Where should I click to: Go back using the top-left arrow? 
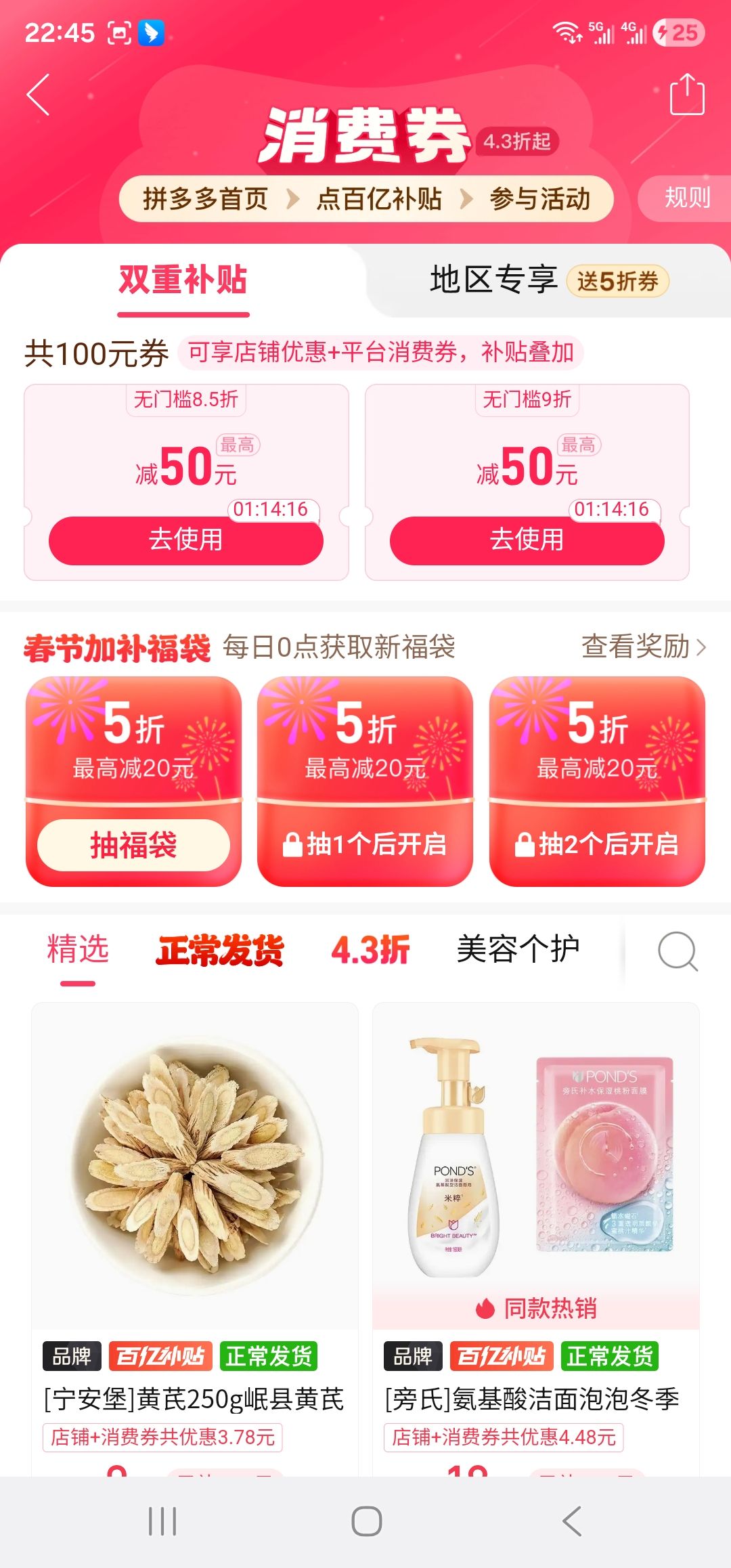tap(38, 95)
